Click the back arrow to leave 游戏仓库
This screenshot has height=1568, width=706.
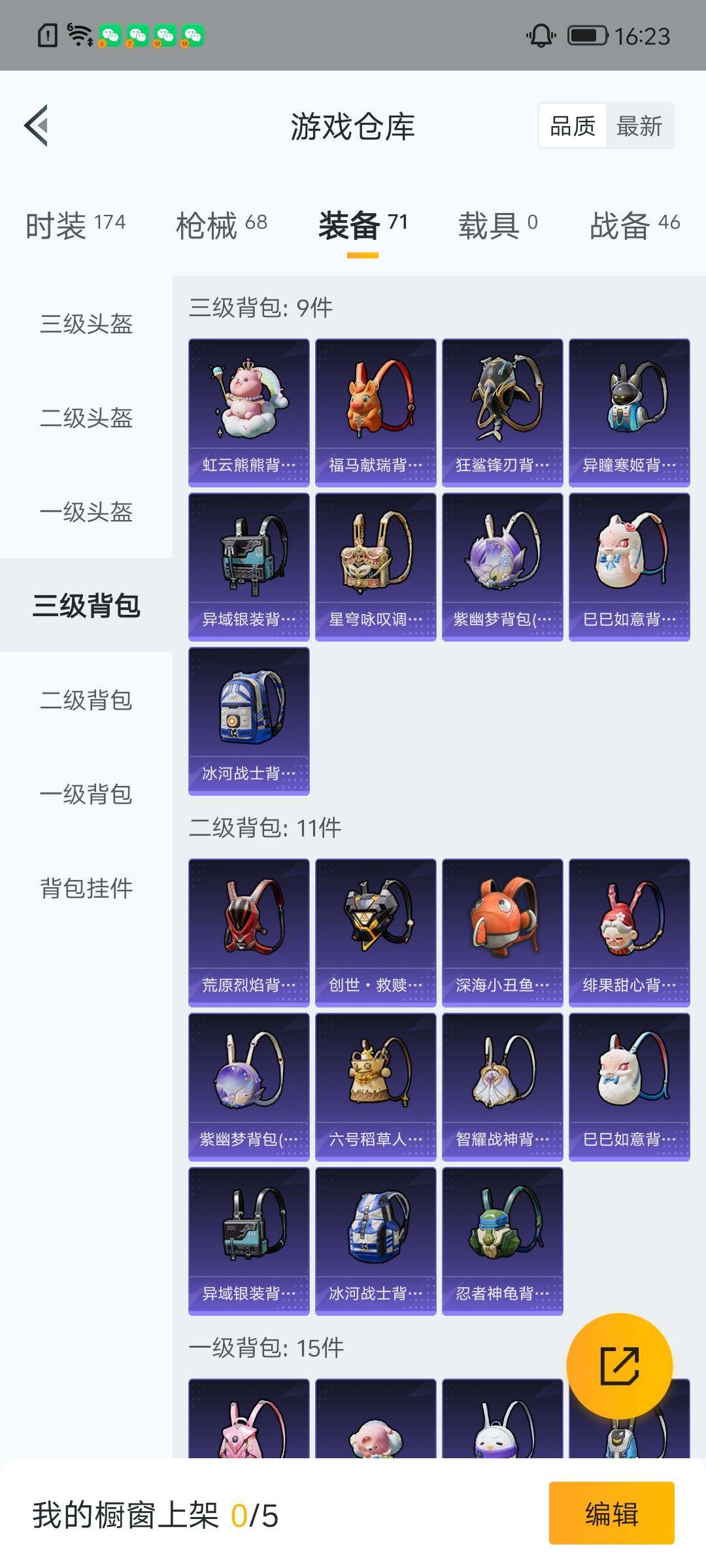(37, 125)
